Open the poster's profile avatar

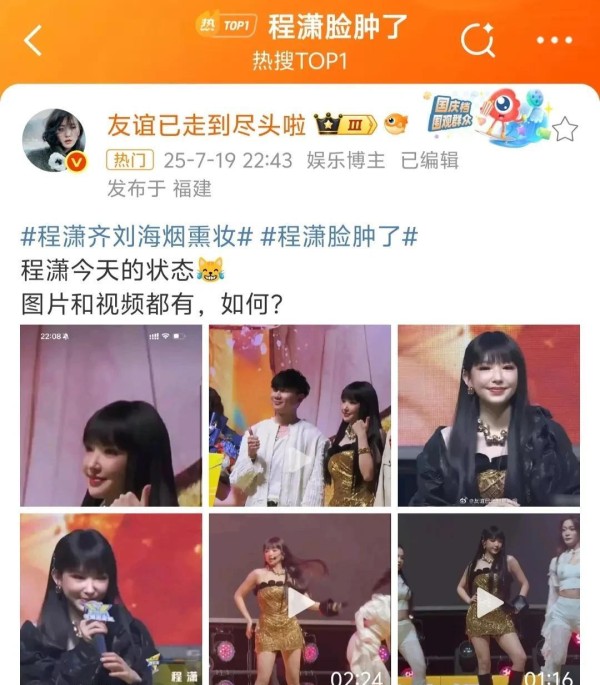click(54, 140)
